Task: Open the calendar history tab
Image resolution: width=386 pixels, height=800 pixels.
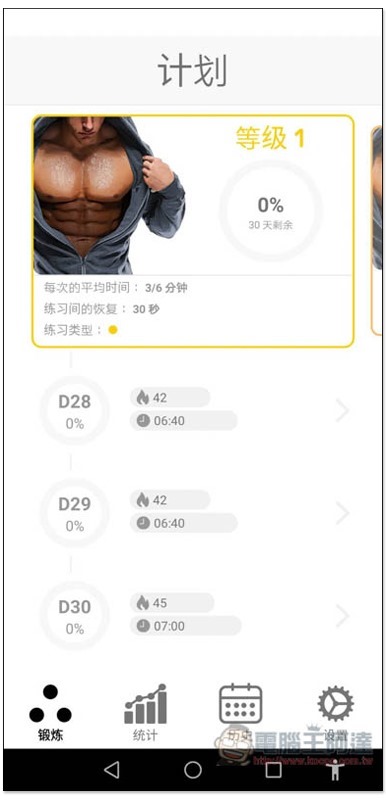Action: (x=240, y=713)
